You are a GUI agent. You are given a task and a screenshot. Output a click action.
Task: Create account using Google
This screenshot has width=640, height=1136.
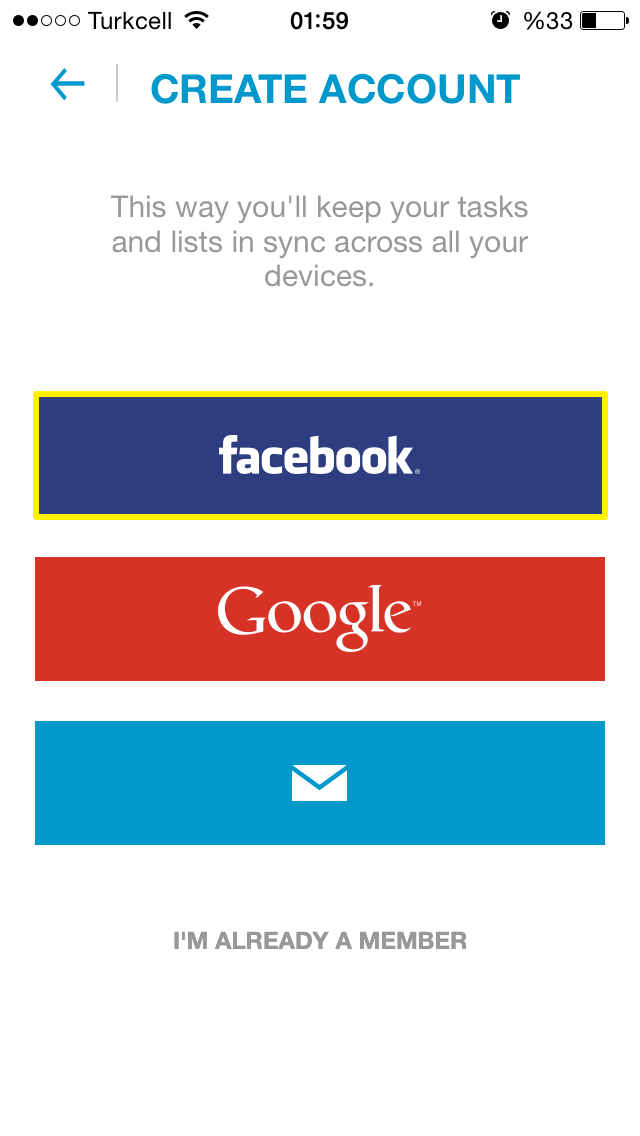point(320,618)
